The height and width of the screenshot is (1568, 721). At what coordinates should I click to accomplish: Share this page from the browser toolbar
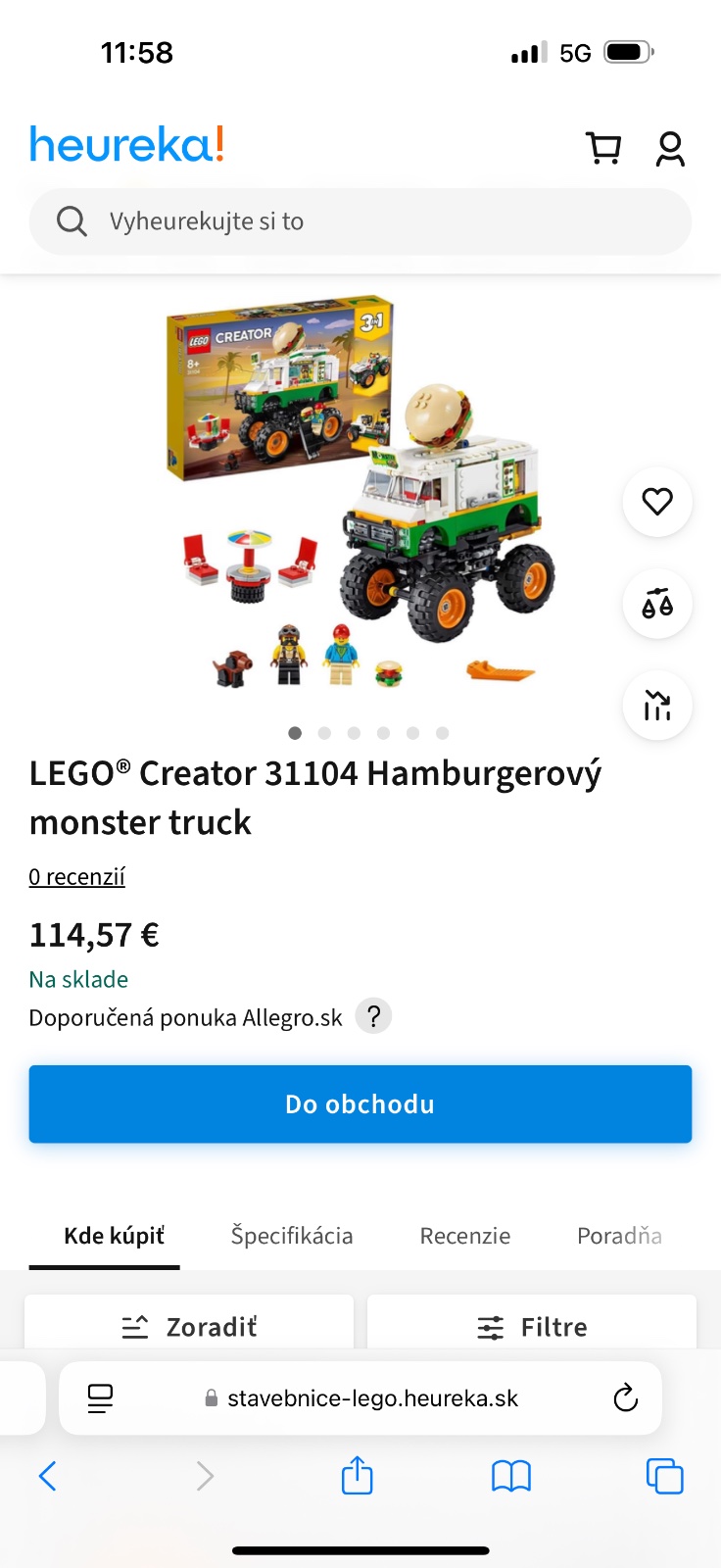click(x=358, y=1476)
